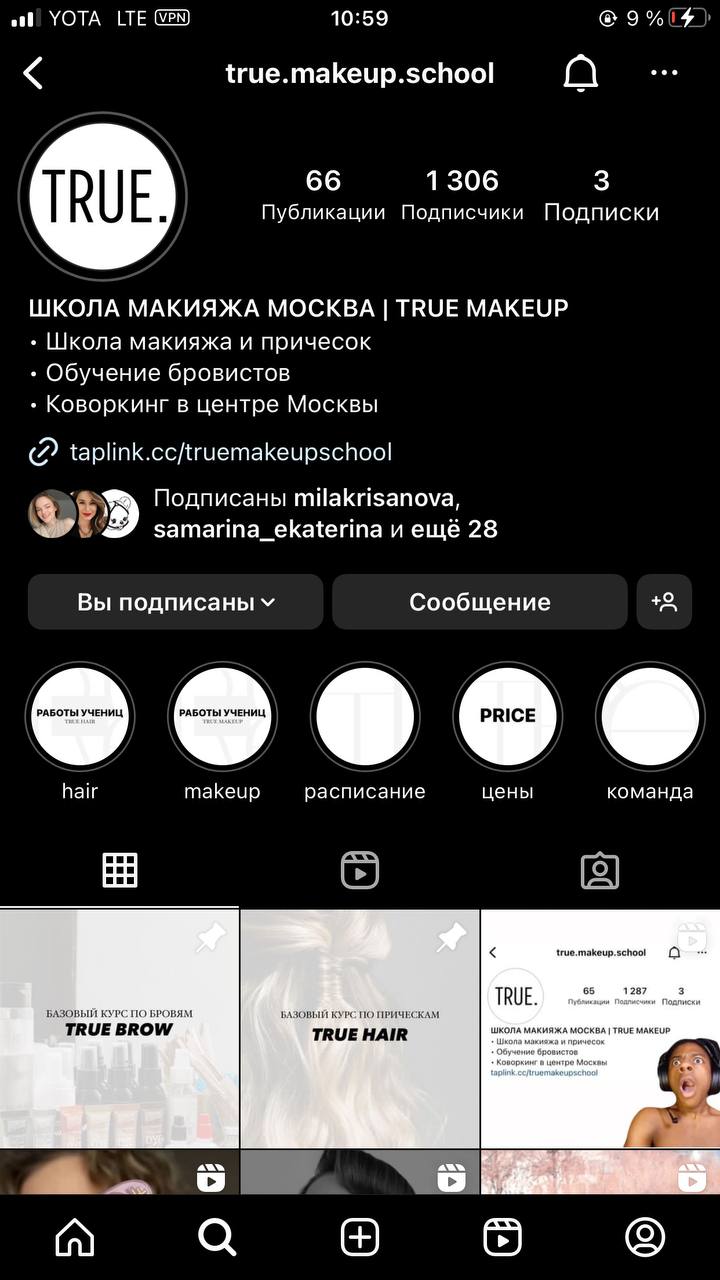Open the 'команда' highlight

pyautogui.click(x=650, y=716)
